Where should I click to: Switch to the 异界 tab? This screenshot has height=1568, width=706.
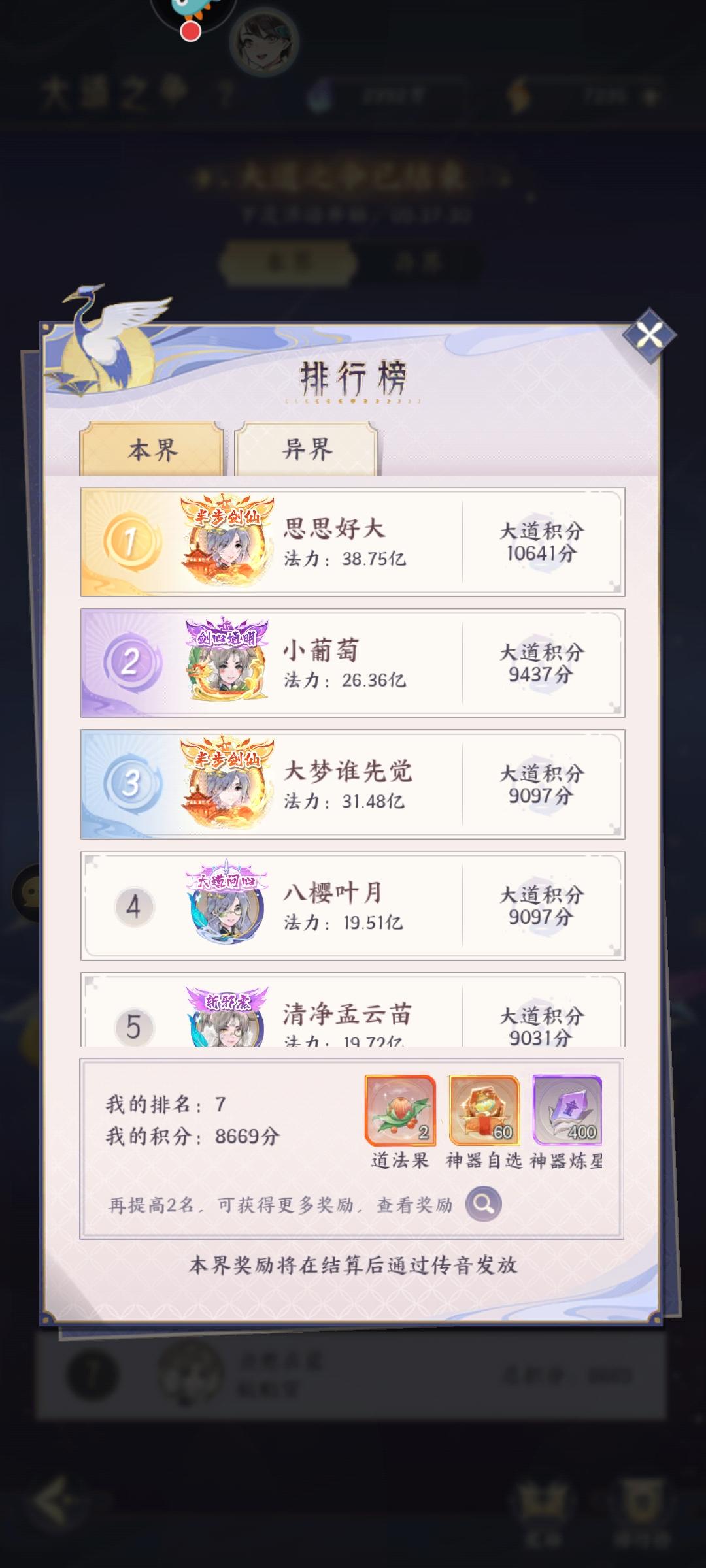point(307,449)
